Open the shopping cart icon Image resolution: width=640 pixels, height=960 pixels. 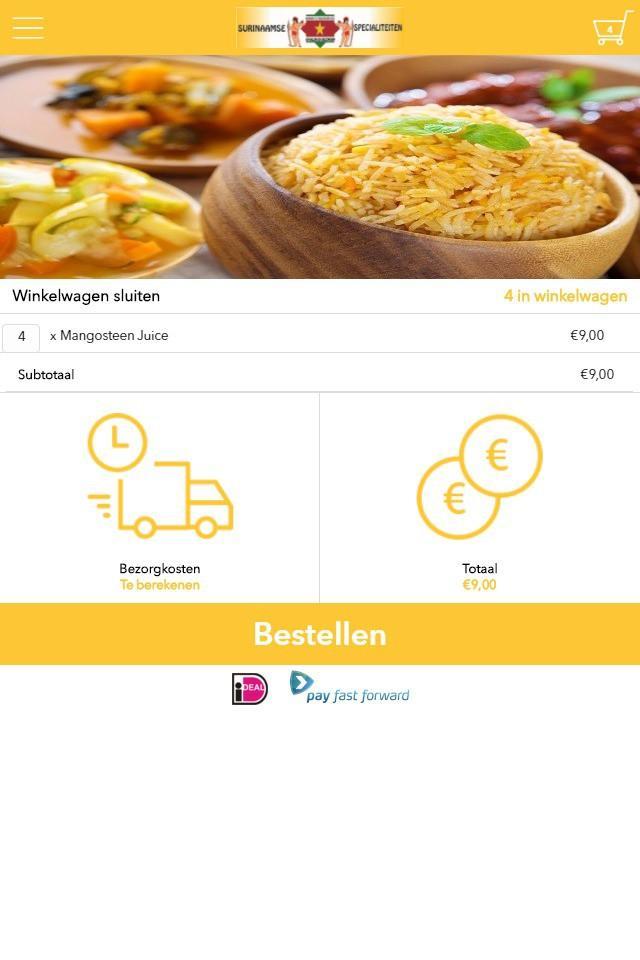click(611, 28)
